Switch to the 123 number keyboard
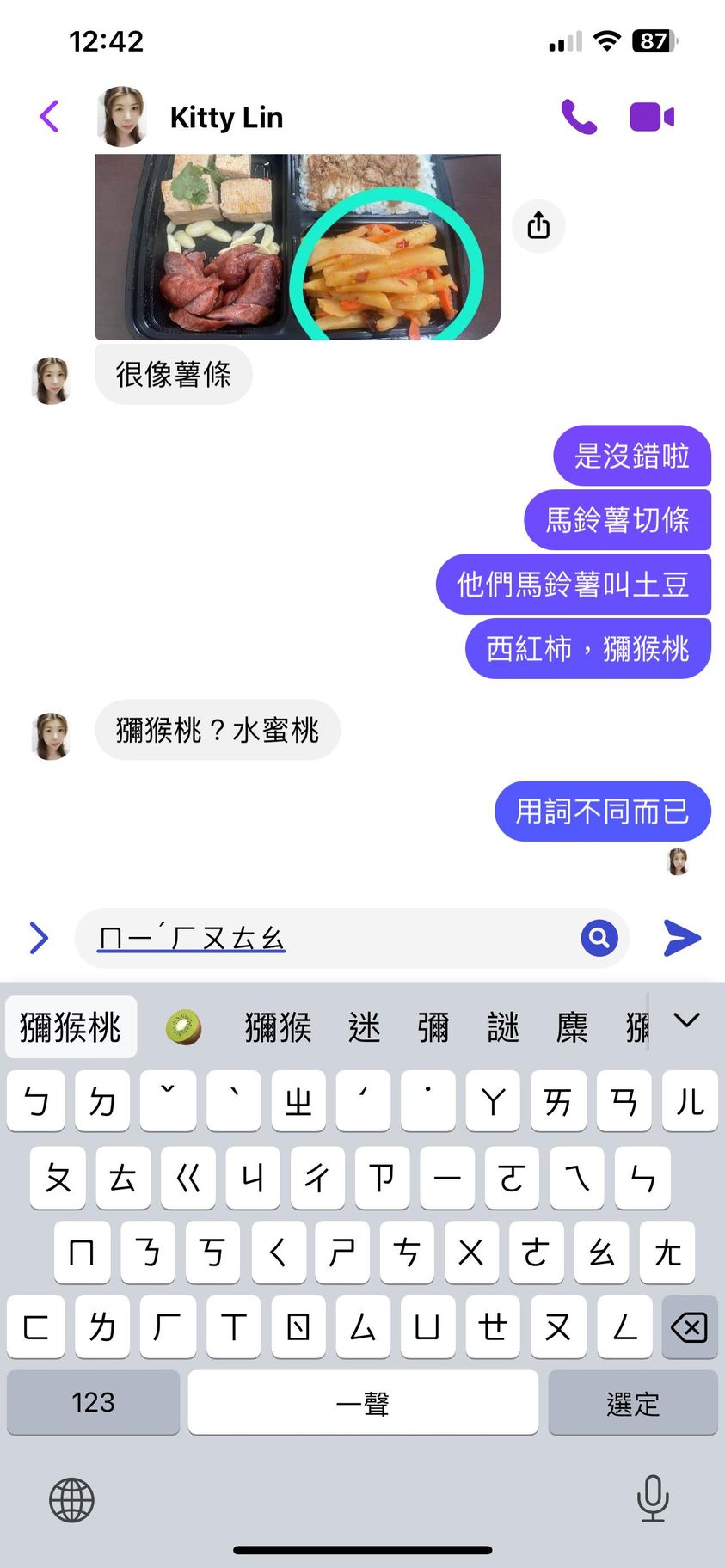The height and width of the screenshot is (1568, 725). 93,1403
